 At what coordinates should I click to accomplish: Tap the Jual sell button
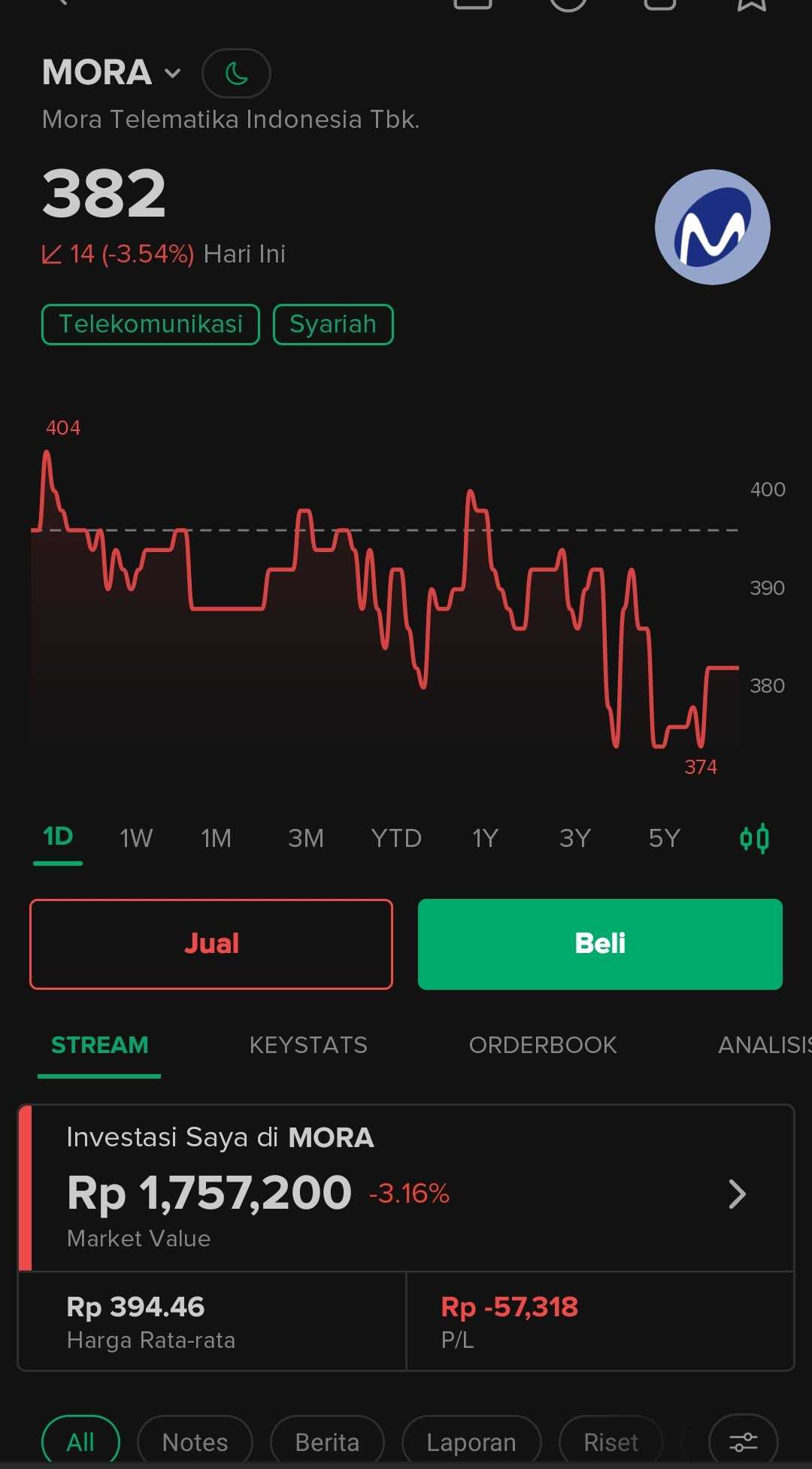211,944
